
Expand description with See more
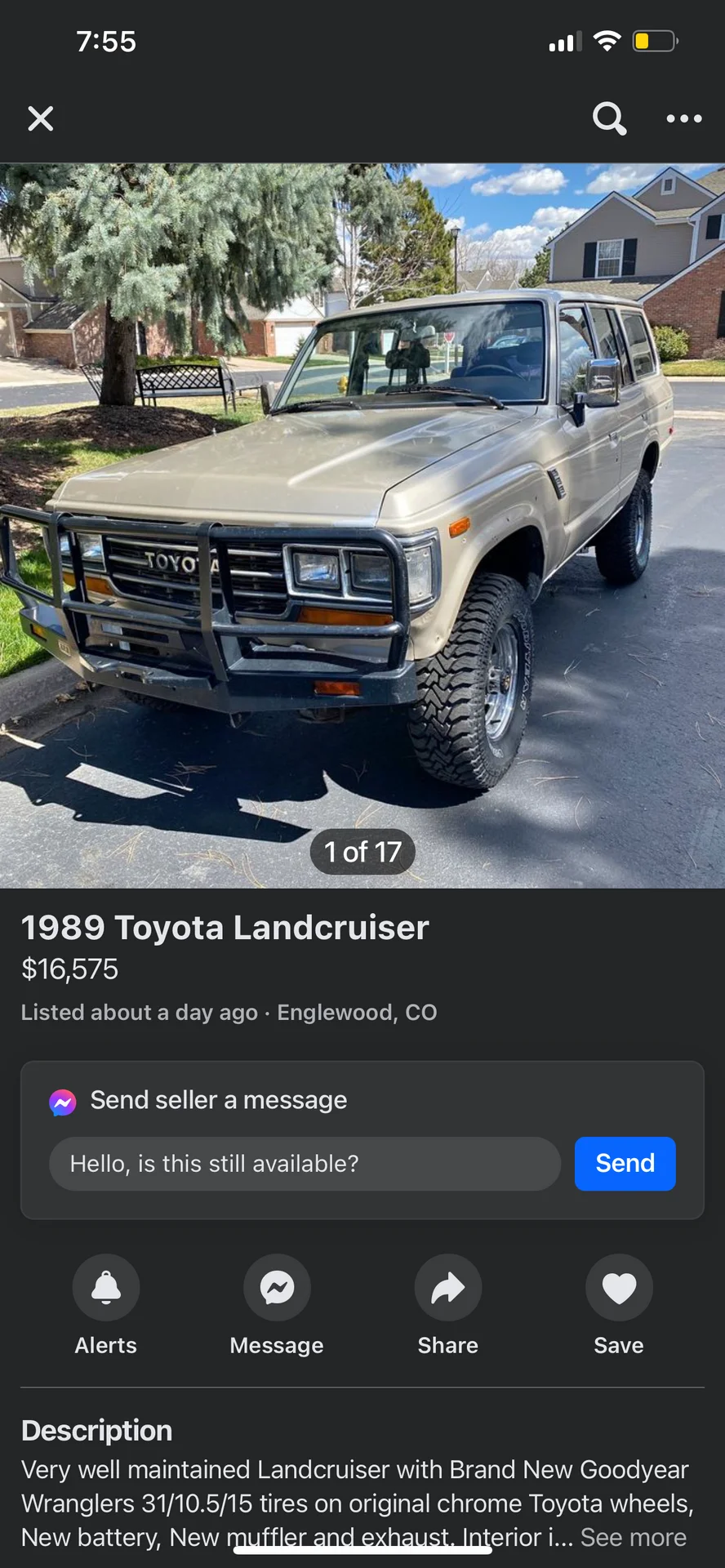[634, 1538]
